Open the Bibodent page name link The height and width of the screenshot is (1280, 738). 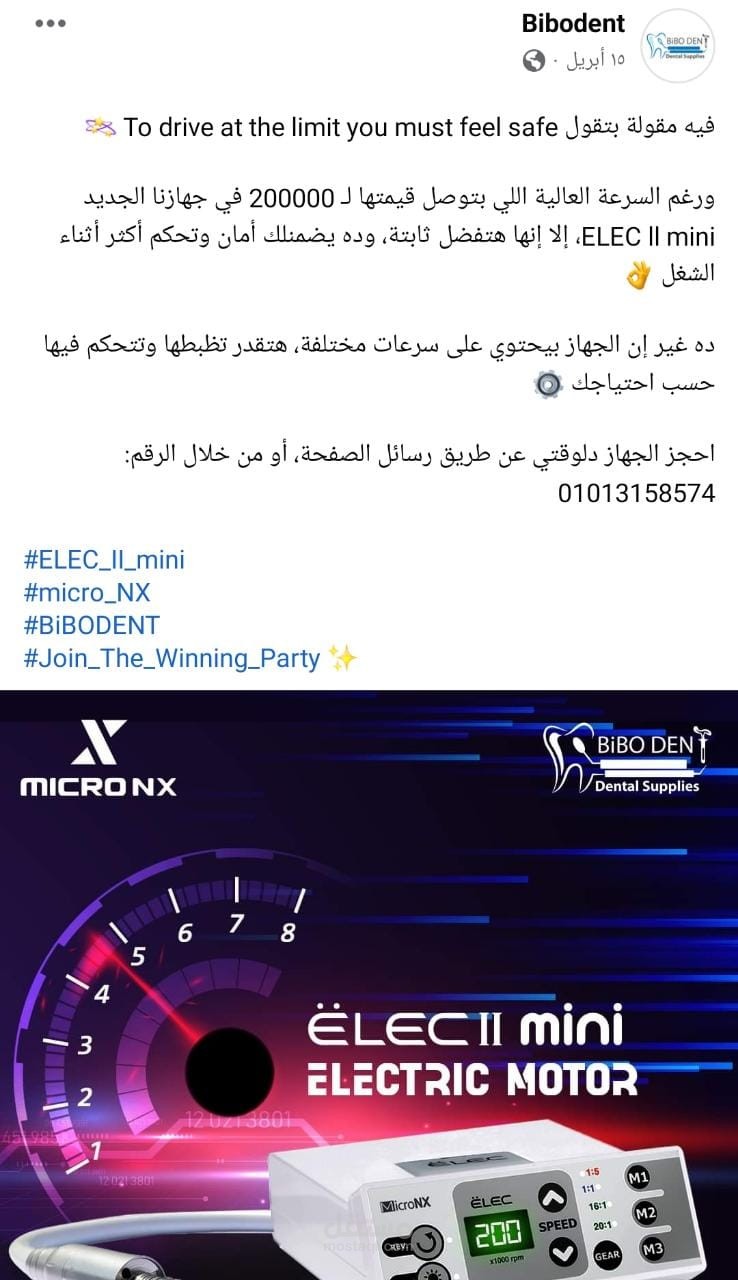coord(574,23)
